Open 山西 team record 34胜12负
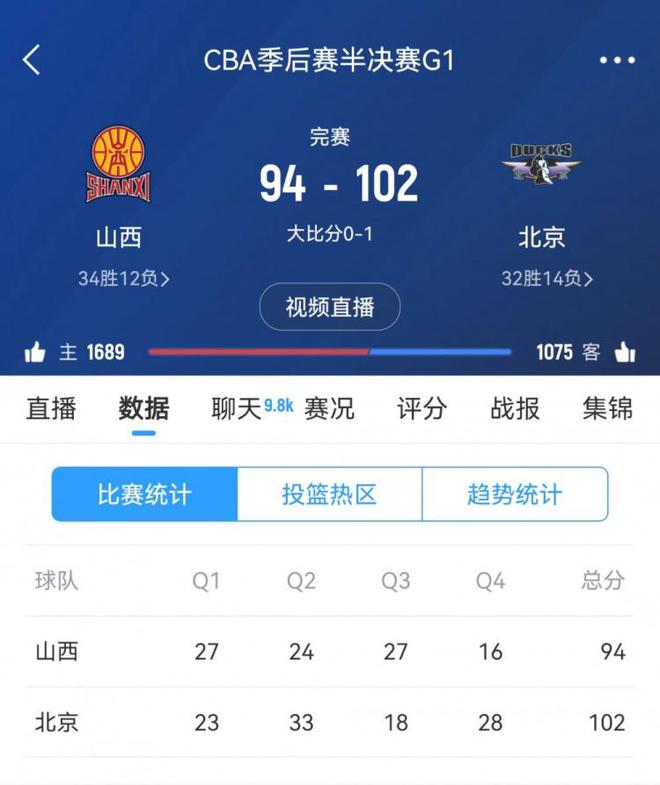The image size is (660, 785). point(123,279)
